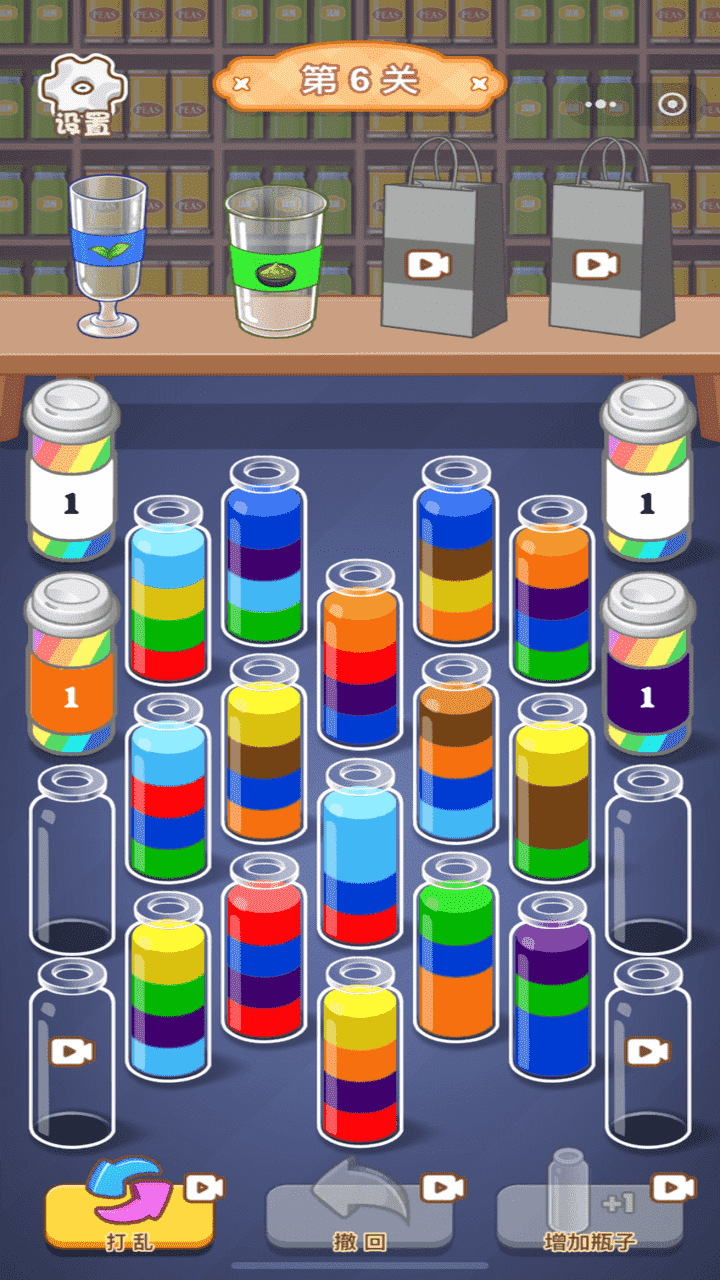Open the settings gear (设置)
Screen dimensions: 720x1280
83,95
